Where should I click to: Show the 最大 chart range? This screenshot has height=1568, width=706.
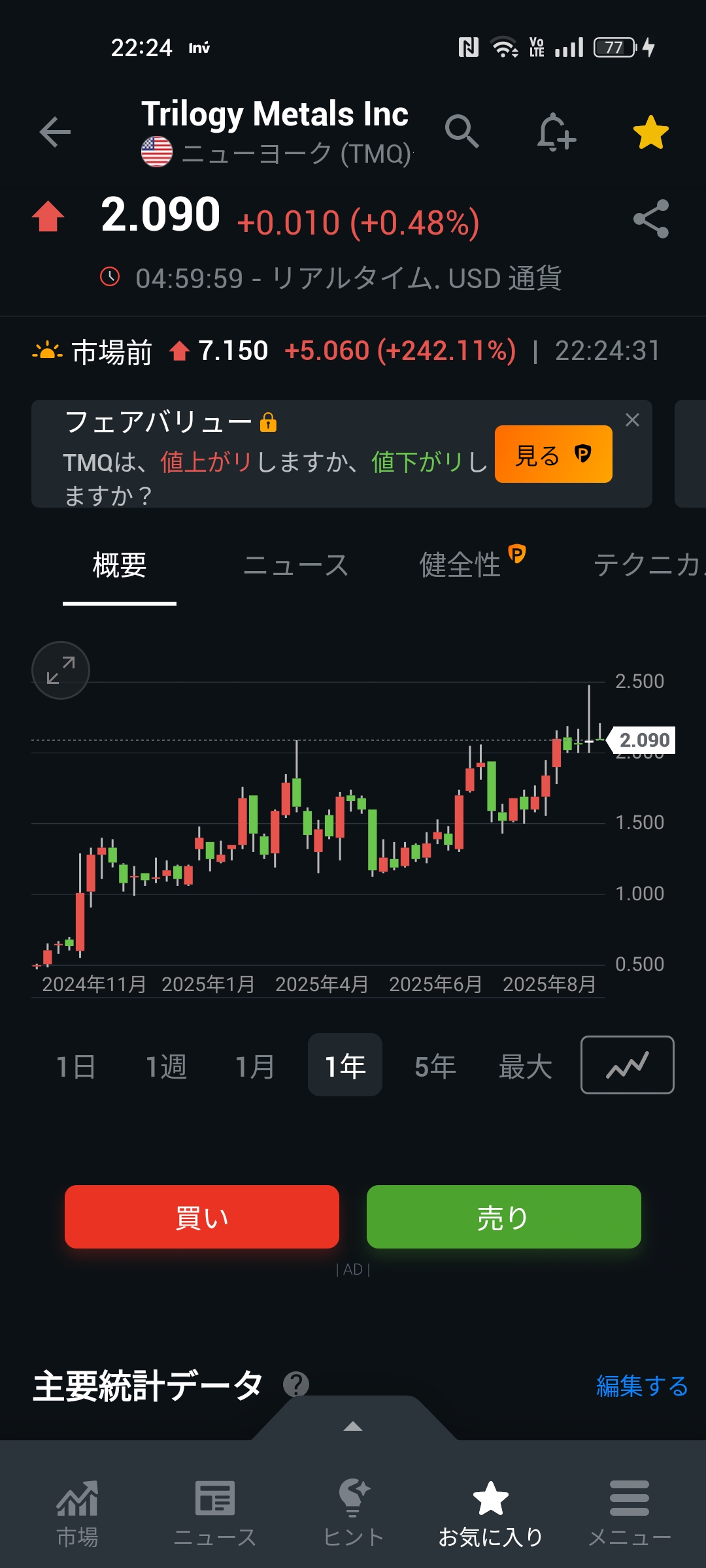click(525, 1066)
